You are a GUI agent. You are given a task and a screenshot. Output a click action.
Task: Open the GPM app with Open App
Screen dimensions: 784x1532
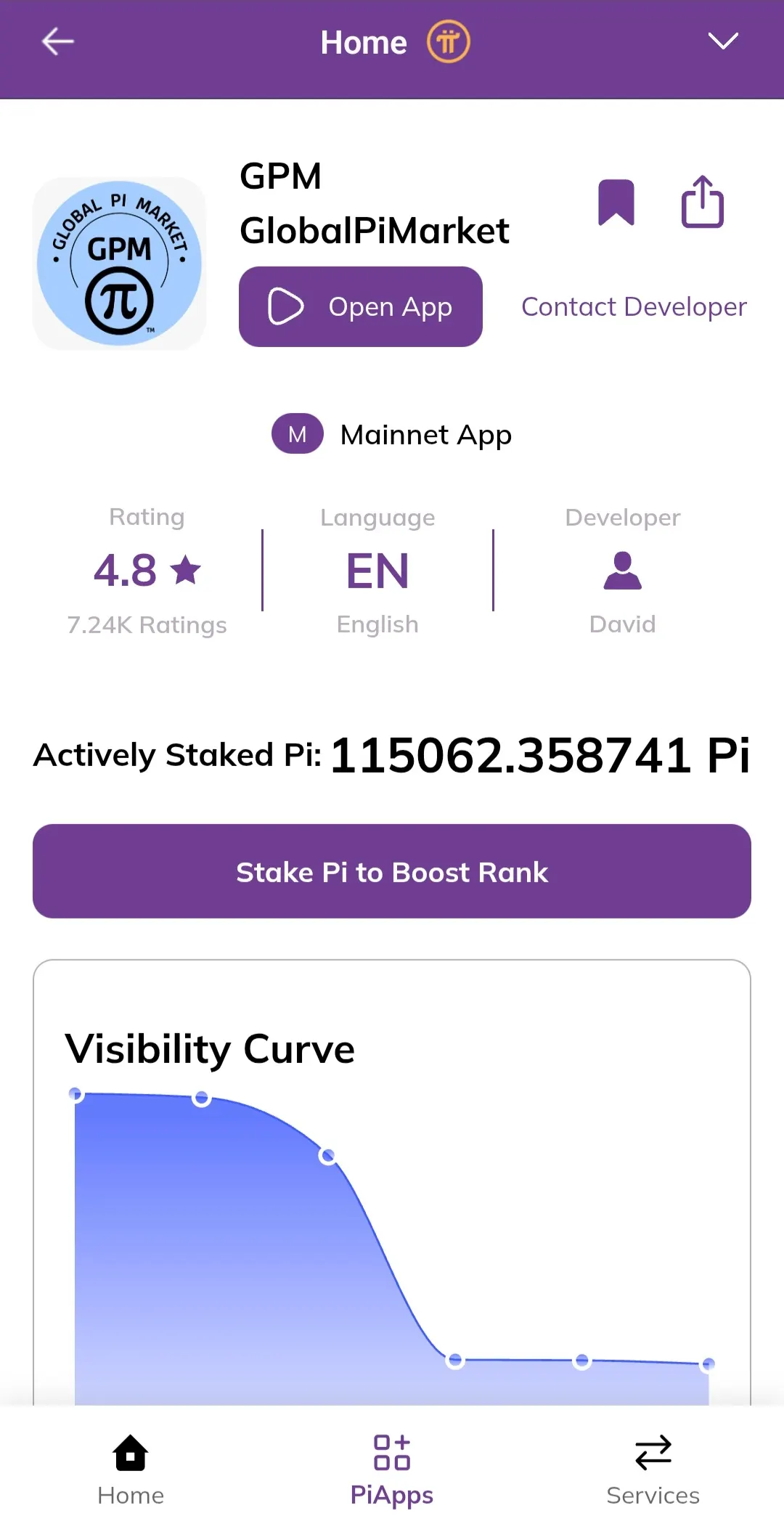point(361,306)
